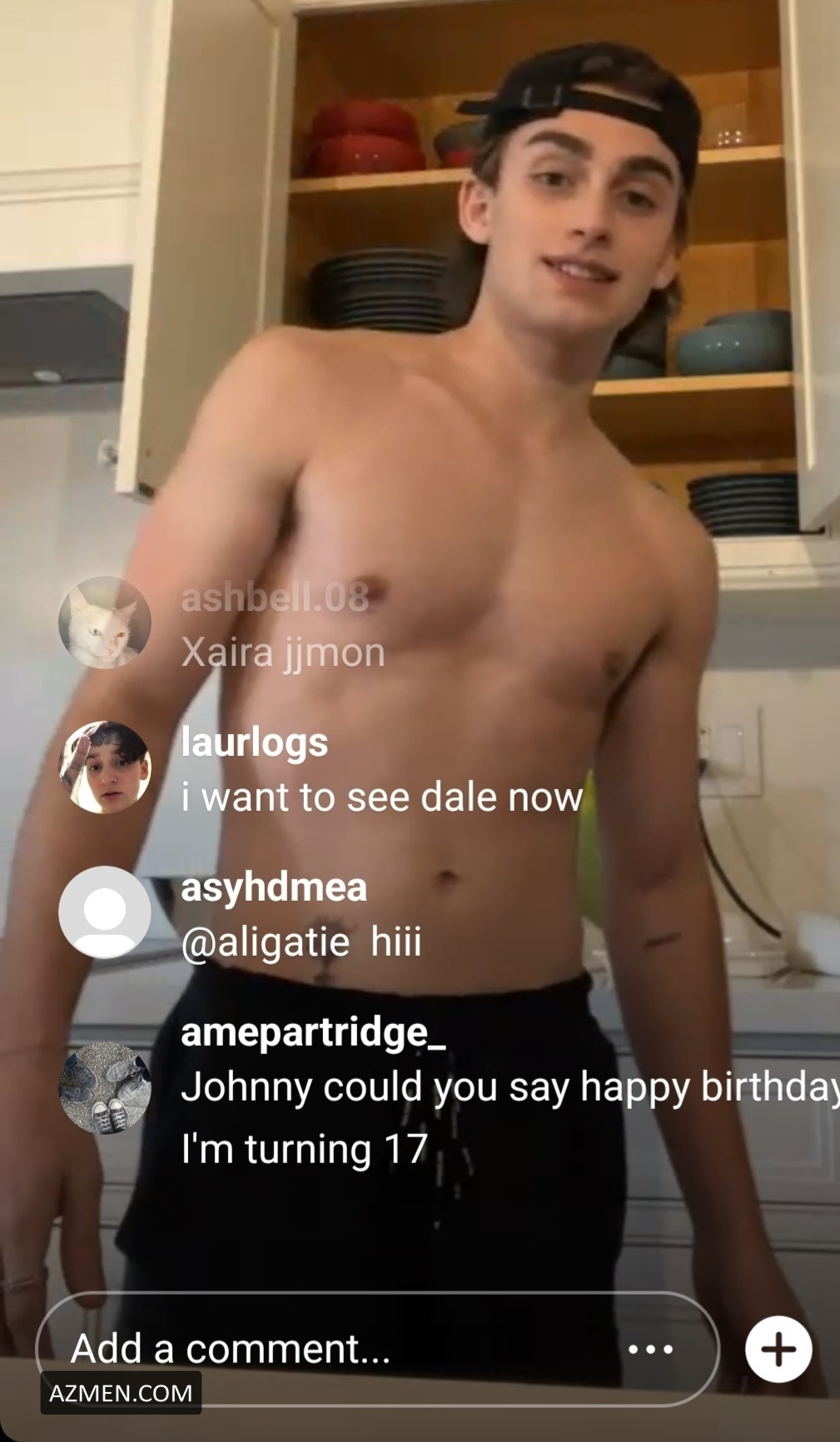The width and height of the screenshot is (840, 1442).
Task: Open the three-dot options in comment bar
Action: 650,1348
